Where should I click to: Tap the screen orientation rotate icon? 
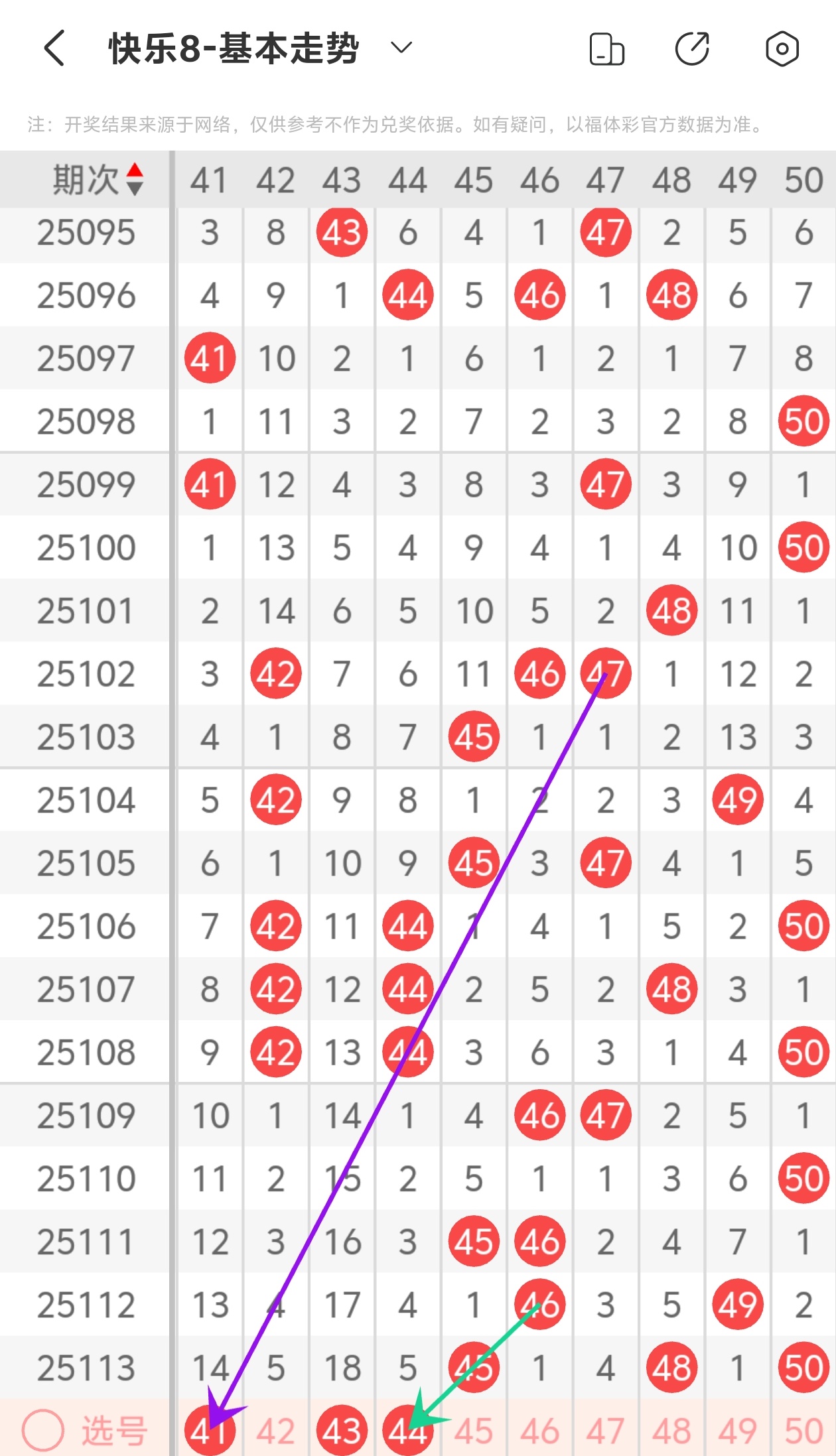coord(606,48)
